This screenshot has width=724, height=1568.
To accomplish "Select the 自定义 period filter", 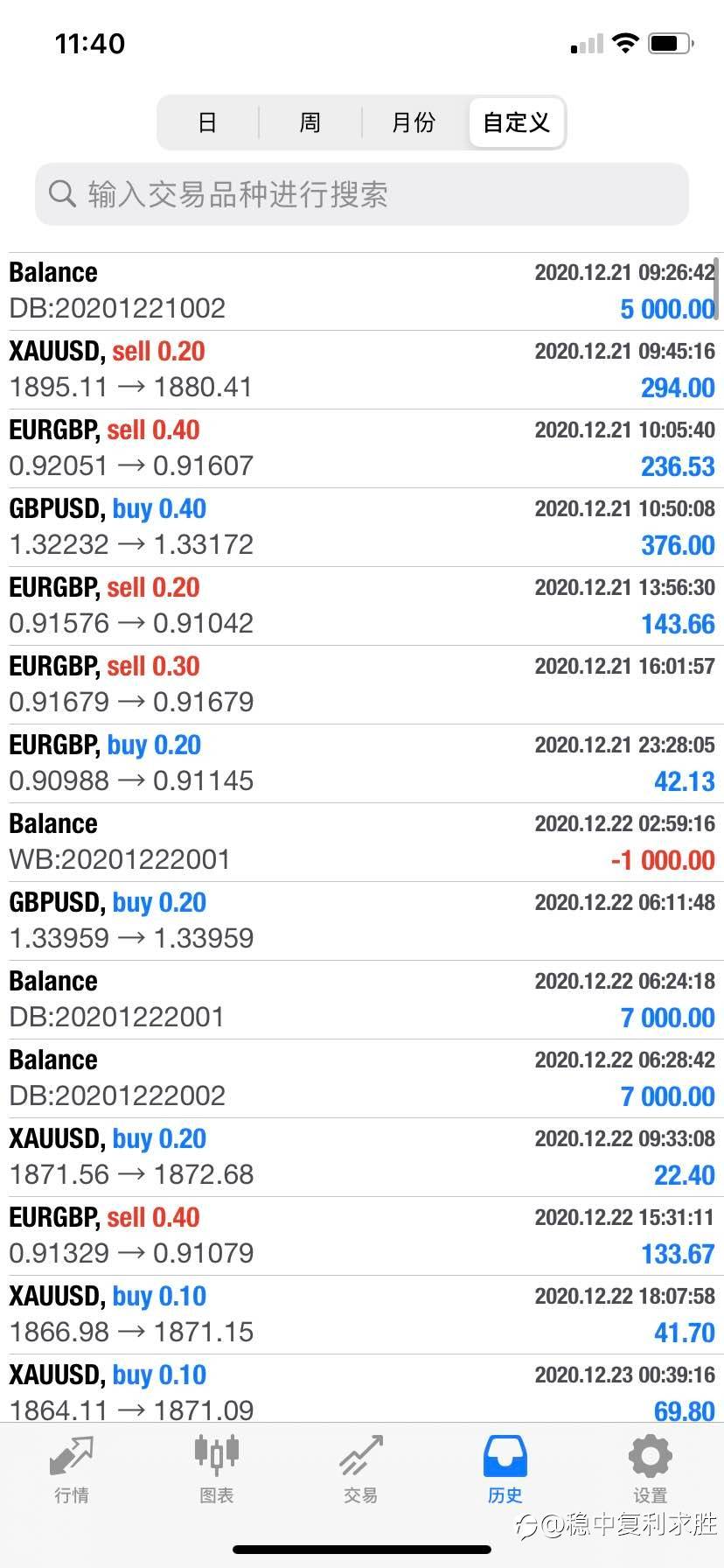I will pos(516,122).
